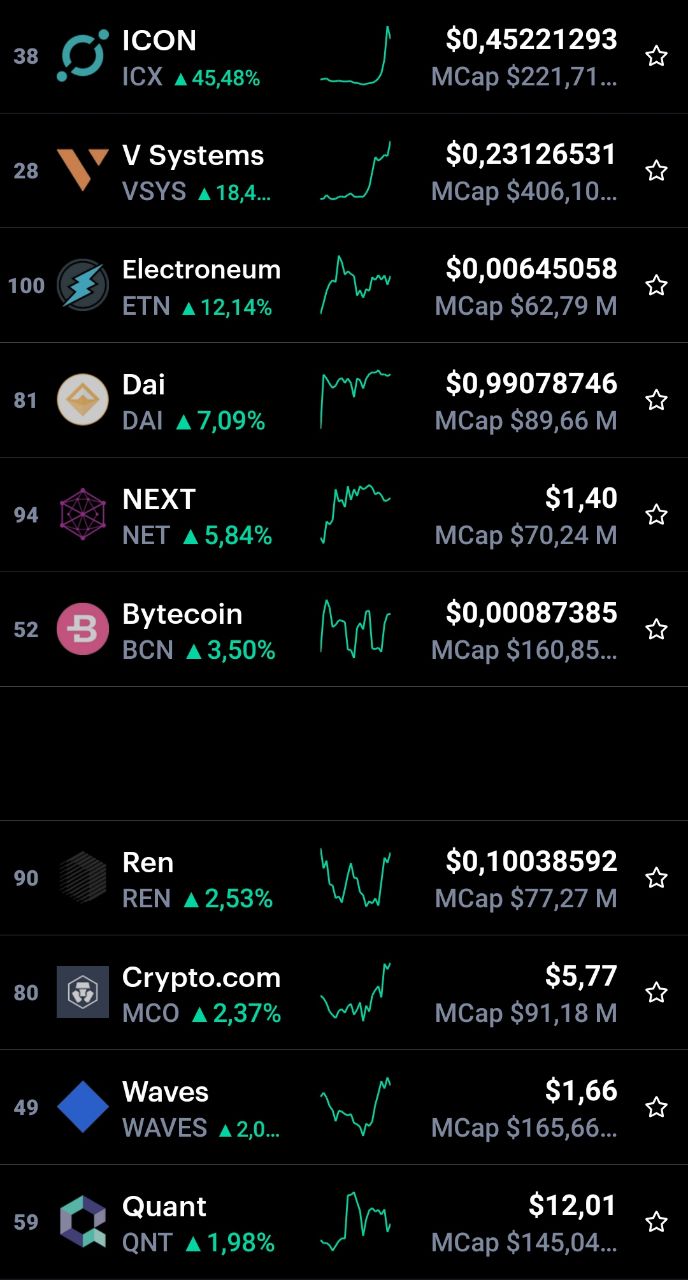688x1280 pixels.
Task: Open V Systems details
Action: pyautogui.click(x=344, y=171)
